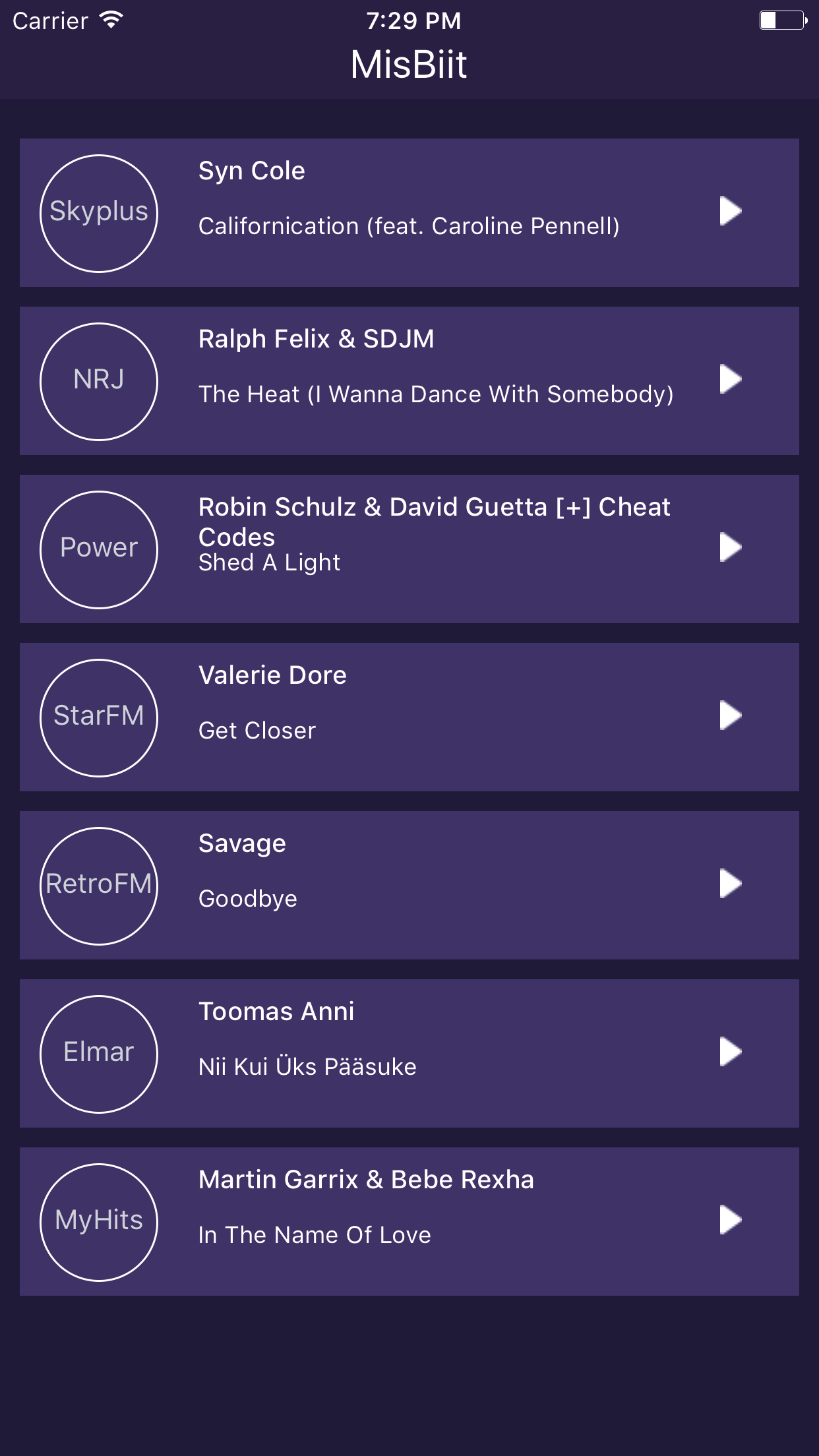The height and width of the screenshot is (1456, 819).
Task: Open the Syn Cole Californication row
Action: point(409,212)
